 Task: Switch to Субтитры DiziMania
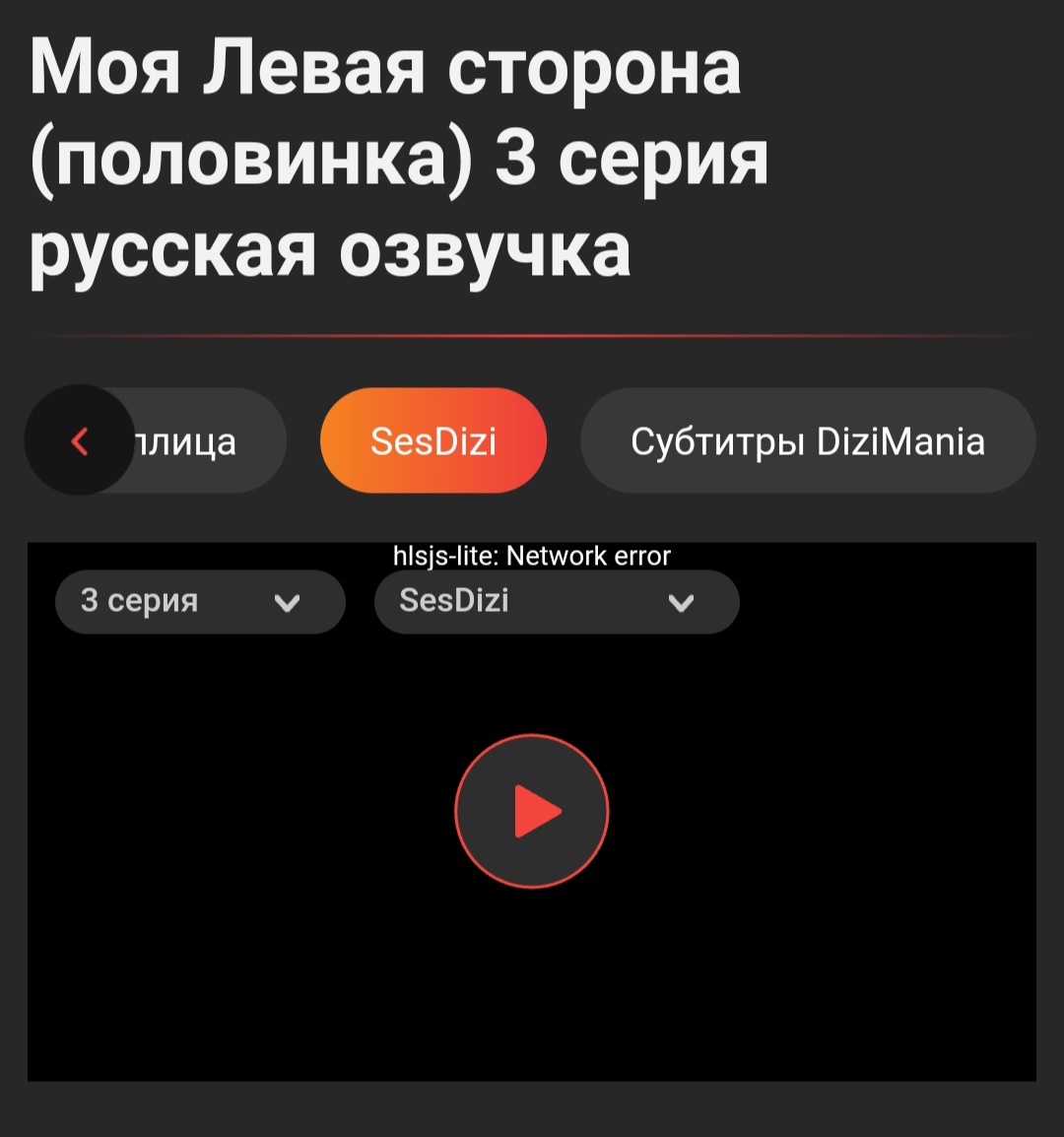click(x=807, y=440)
